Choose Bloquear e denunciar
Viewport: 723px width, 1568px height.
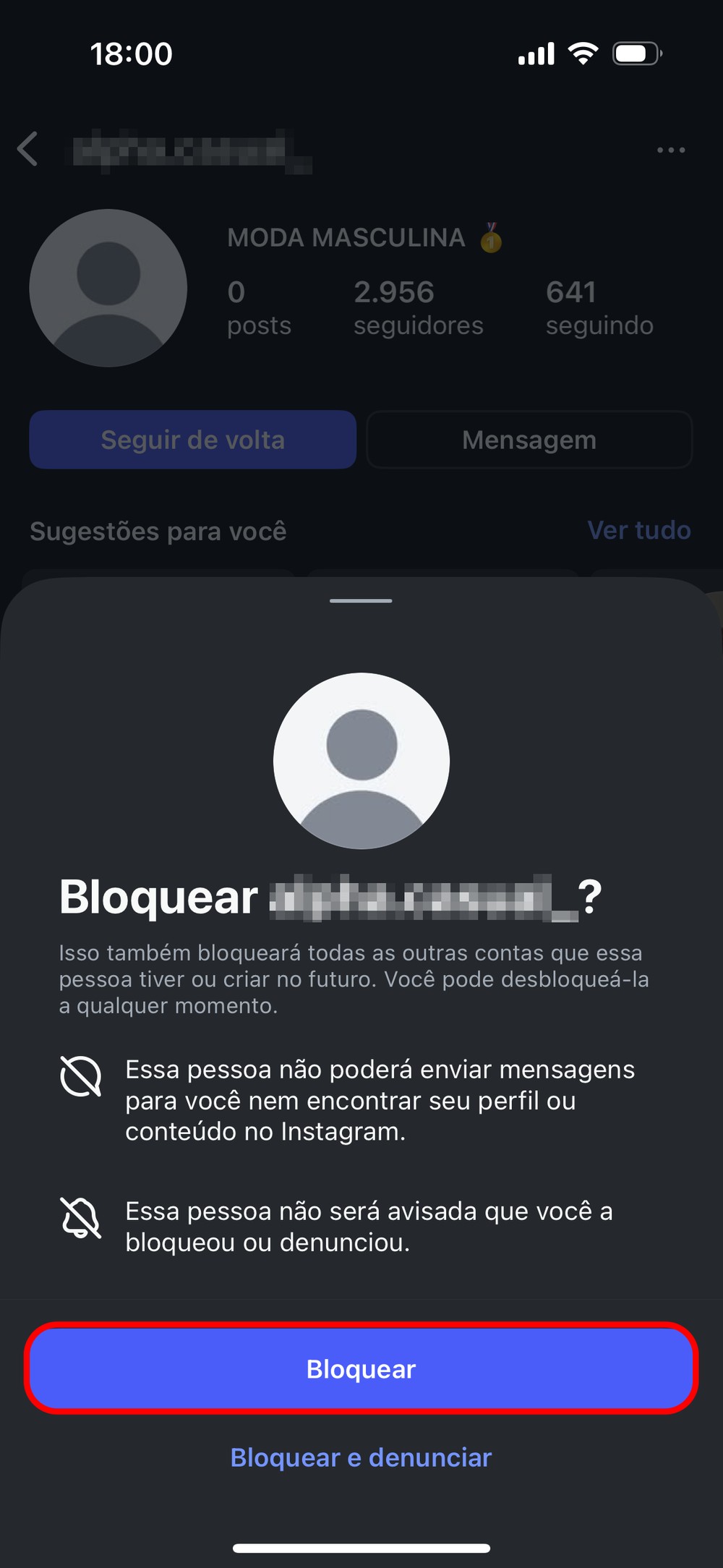(361, 1457)
